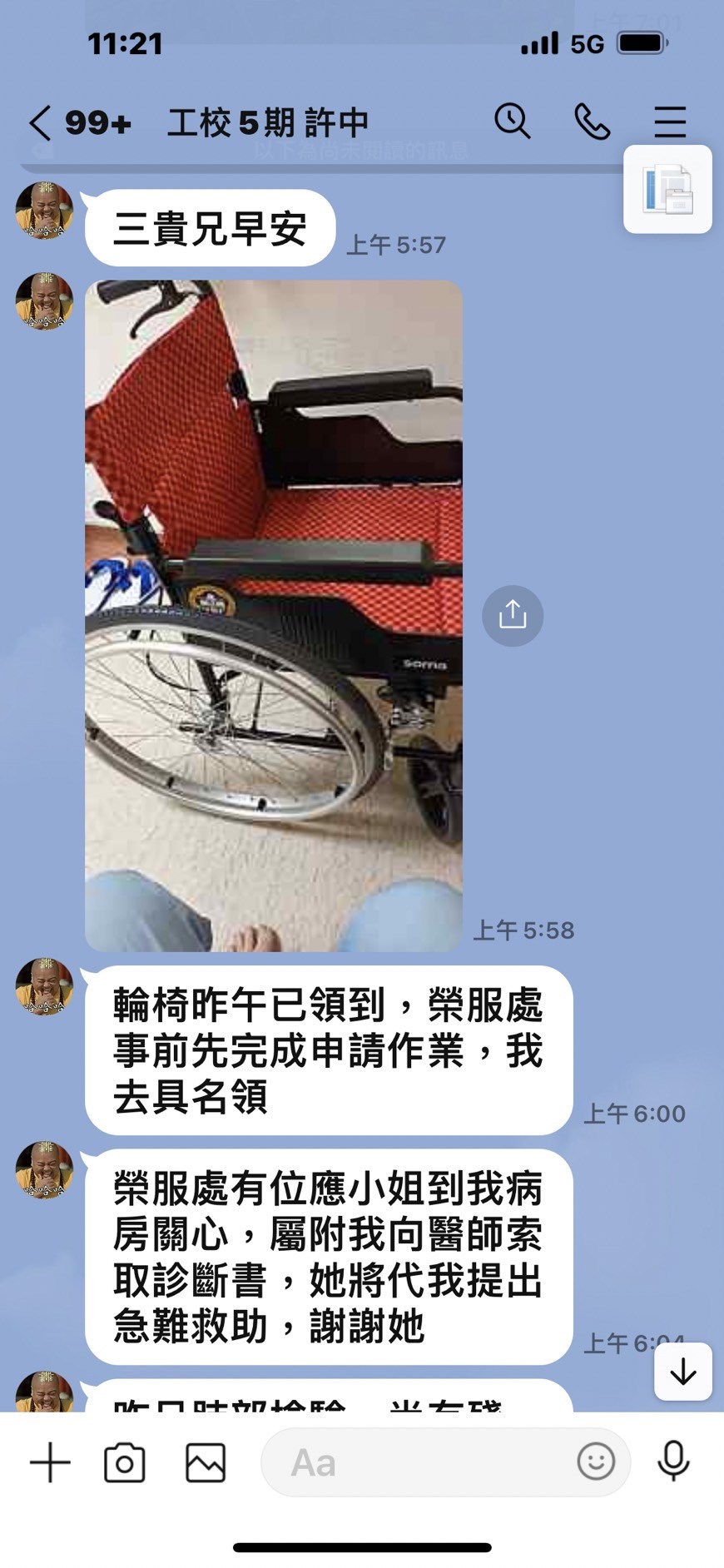Open the emoji and sticker picker
Screen dimensions: 724x1568
coord(596,1461)
